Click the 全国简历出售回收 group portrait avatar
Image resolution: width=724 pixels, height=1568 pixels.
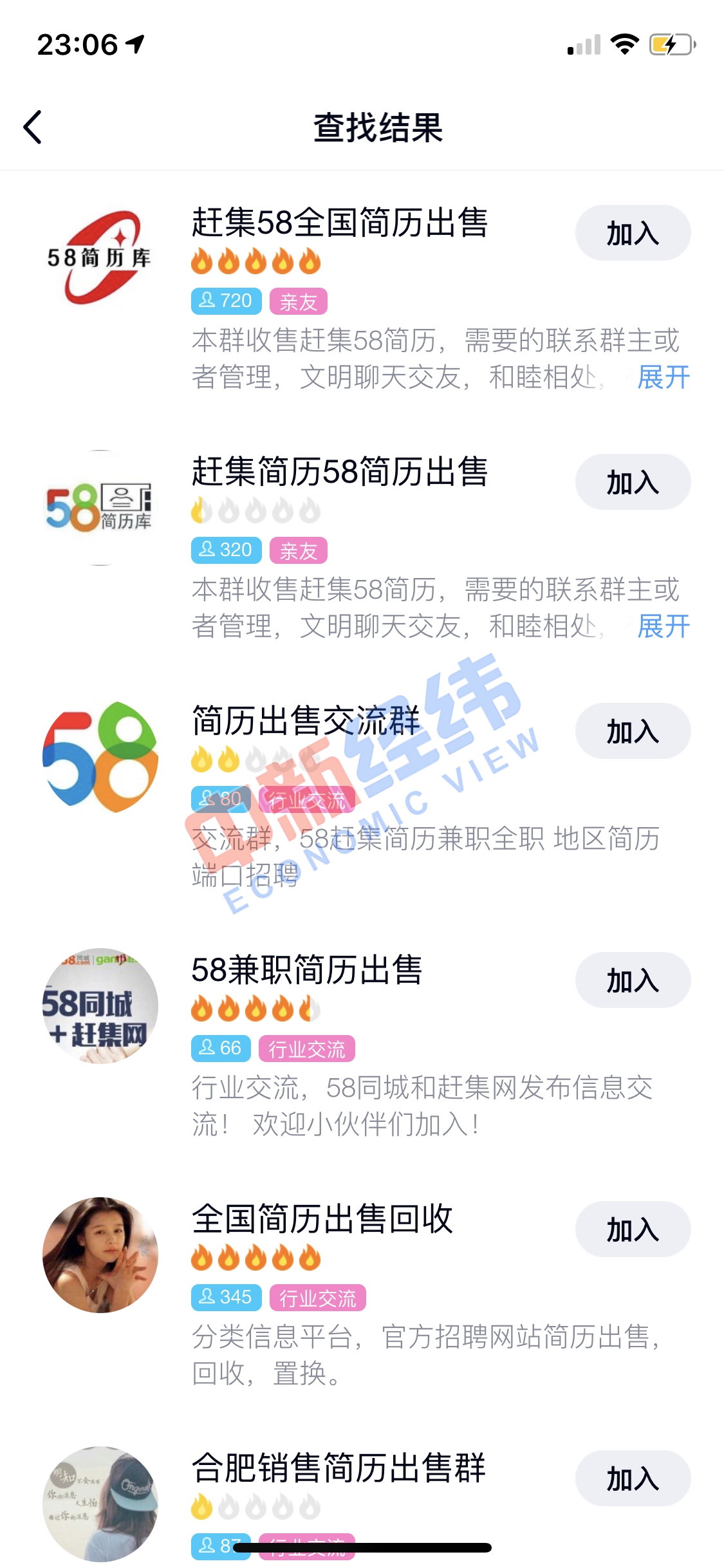click(100, 1255)
